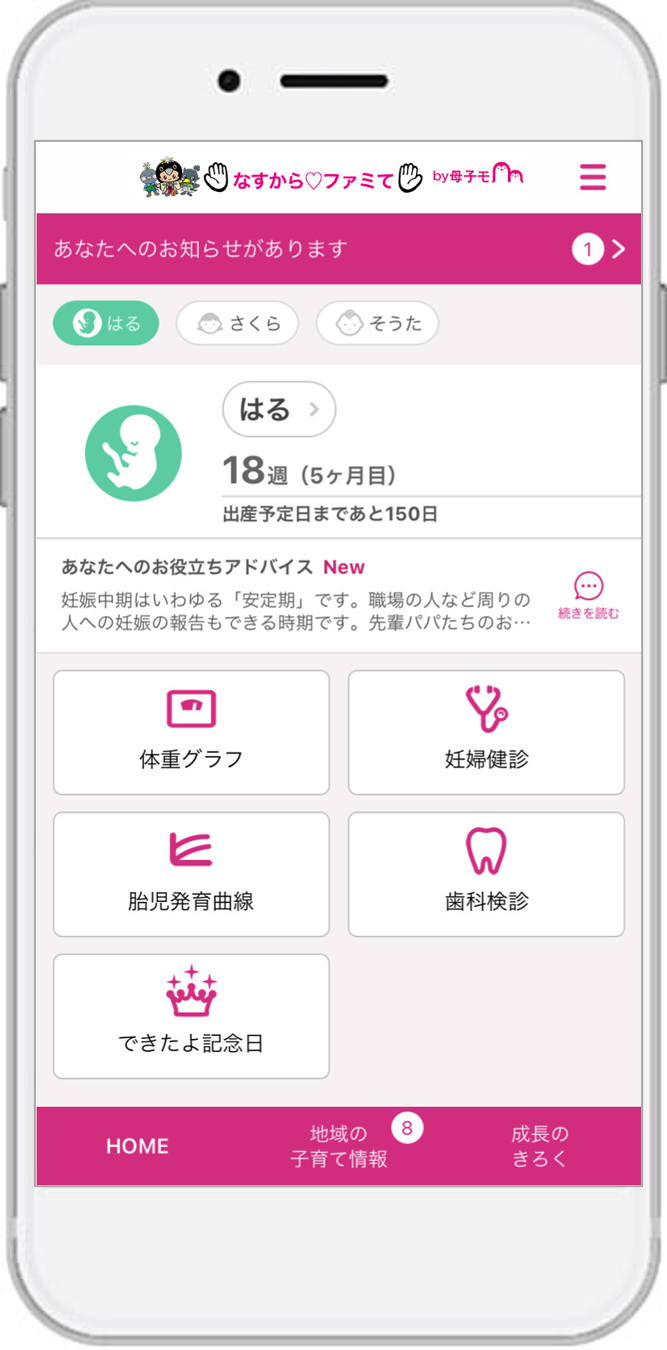This screenshot has width=667, height=1350.
Task: Tap 続きを読む to read the advice
Action: 588,596
